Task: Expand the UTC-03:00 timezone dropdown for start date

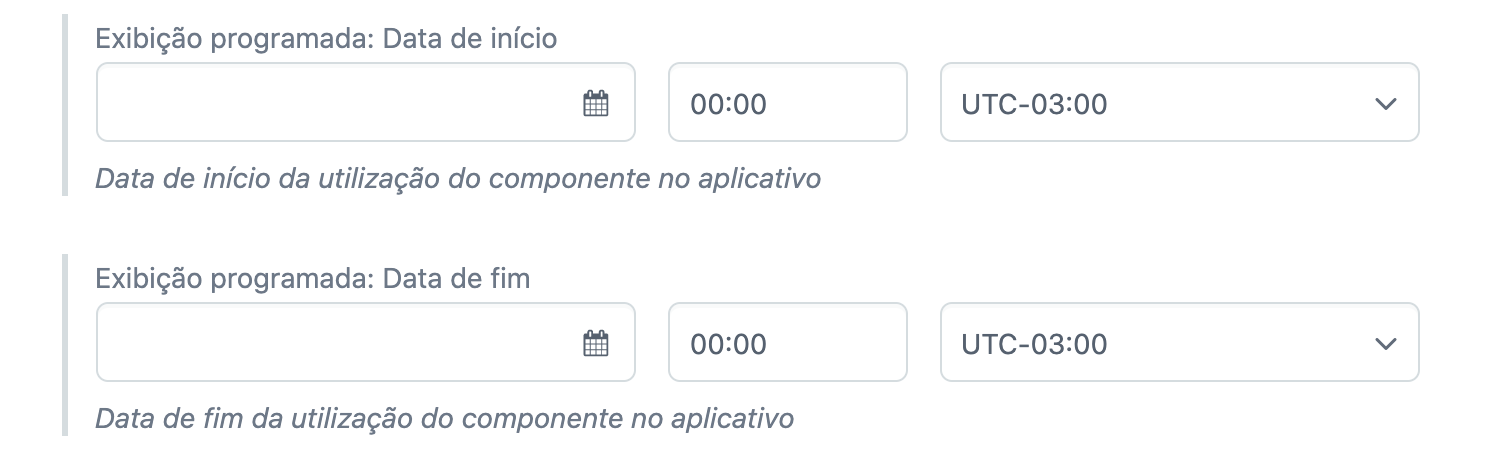Action: tap(1178, 103)
